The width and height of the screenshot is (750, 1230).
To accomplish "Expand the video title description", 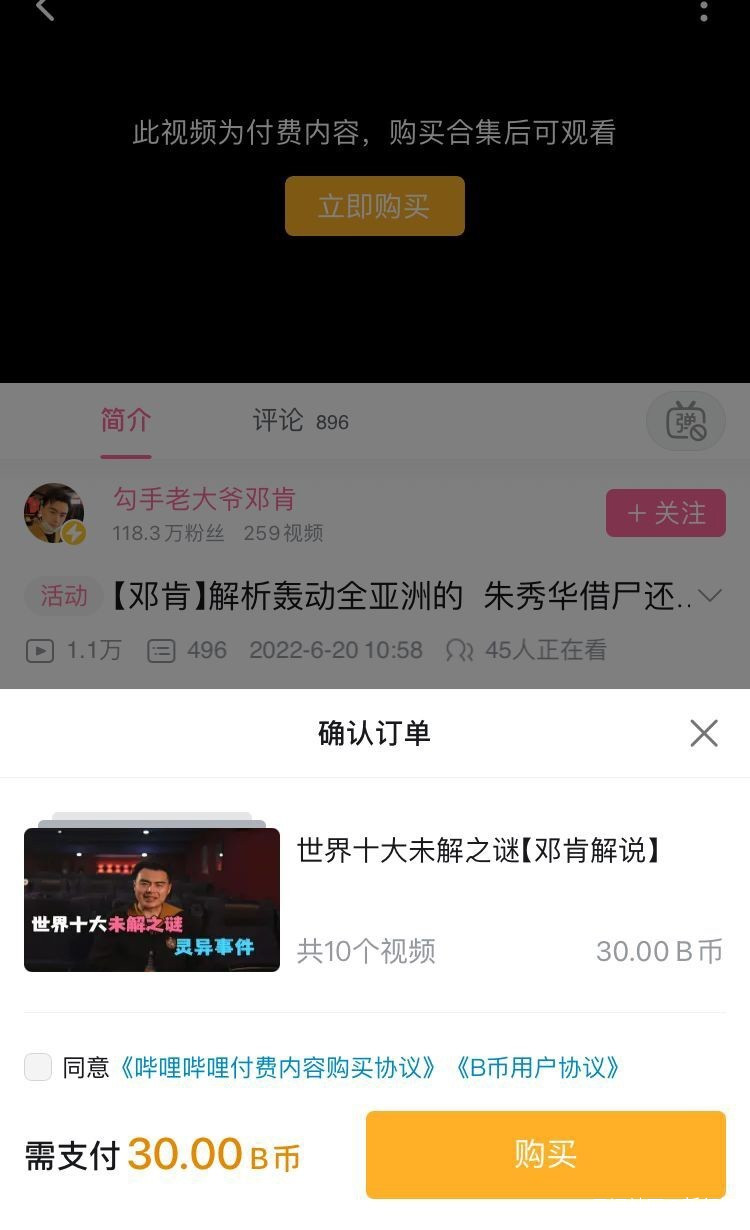I will pos(709,596).
